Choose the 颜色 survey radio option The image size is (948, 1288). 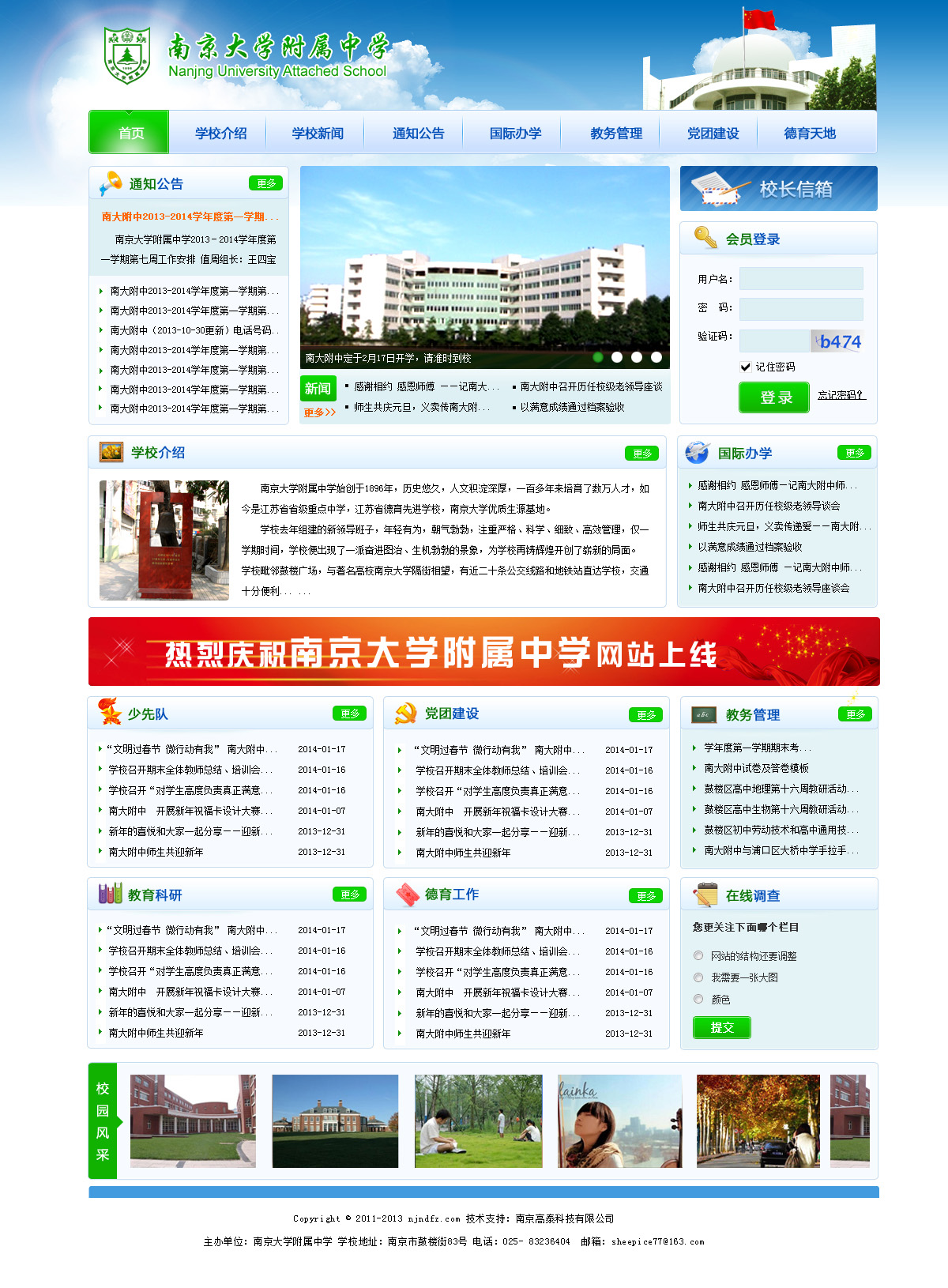pos(698,999)
